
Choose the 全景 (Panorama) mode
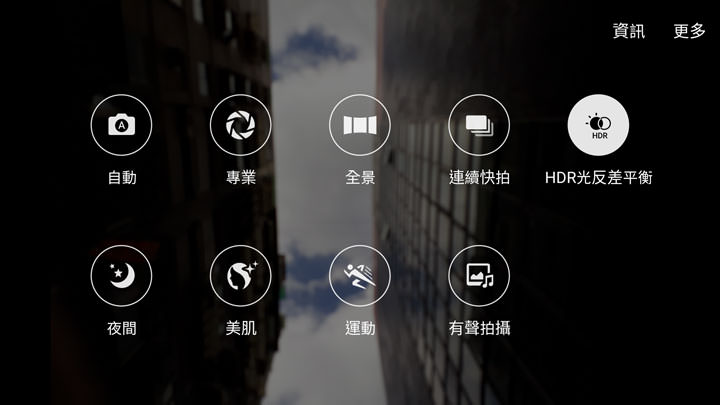coord(360,126)
